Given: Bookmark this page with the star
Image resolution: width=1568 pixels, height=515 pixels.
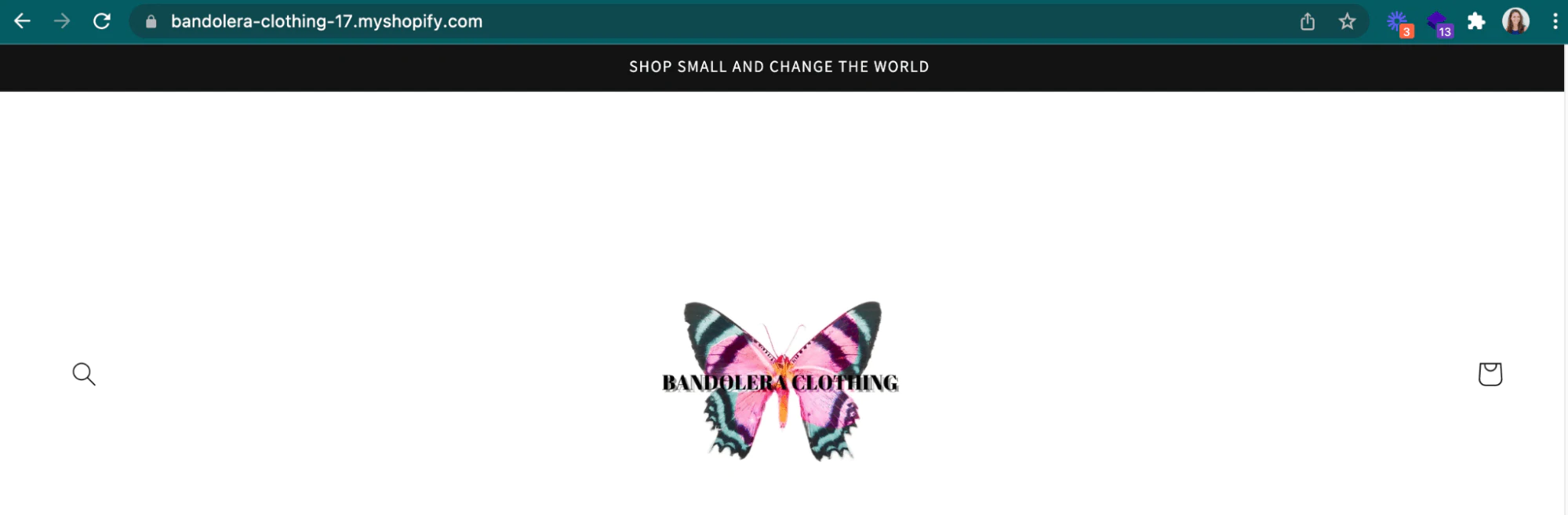Looking at the screenshot, I should pyautogui.click(x=1347, y=21).
